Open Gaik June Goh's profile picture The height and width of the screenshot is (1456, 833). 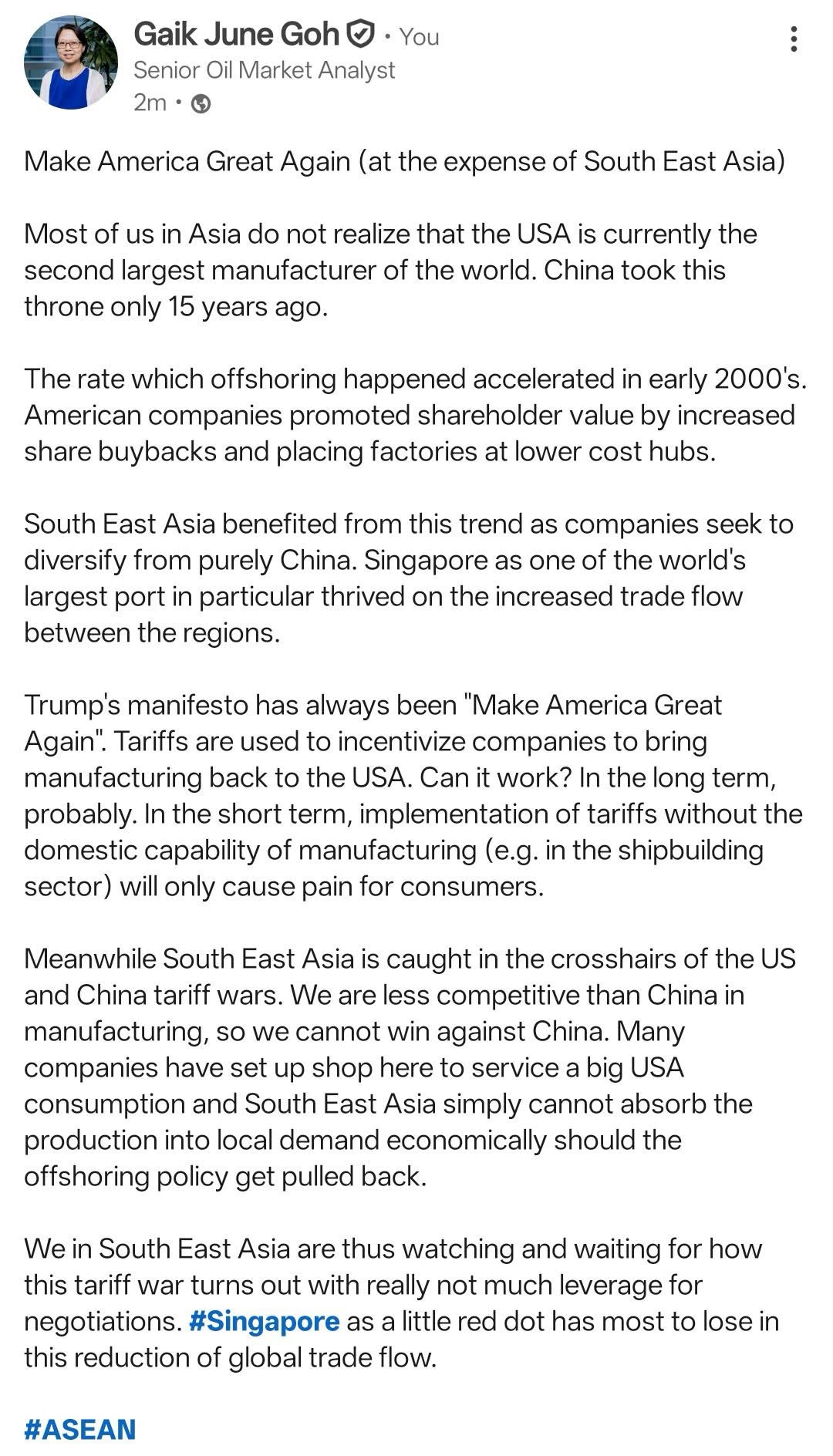[x=71, y=62]
